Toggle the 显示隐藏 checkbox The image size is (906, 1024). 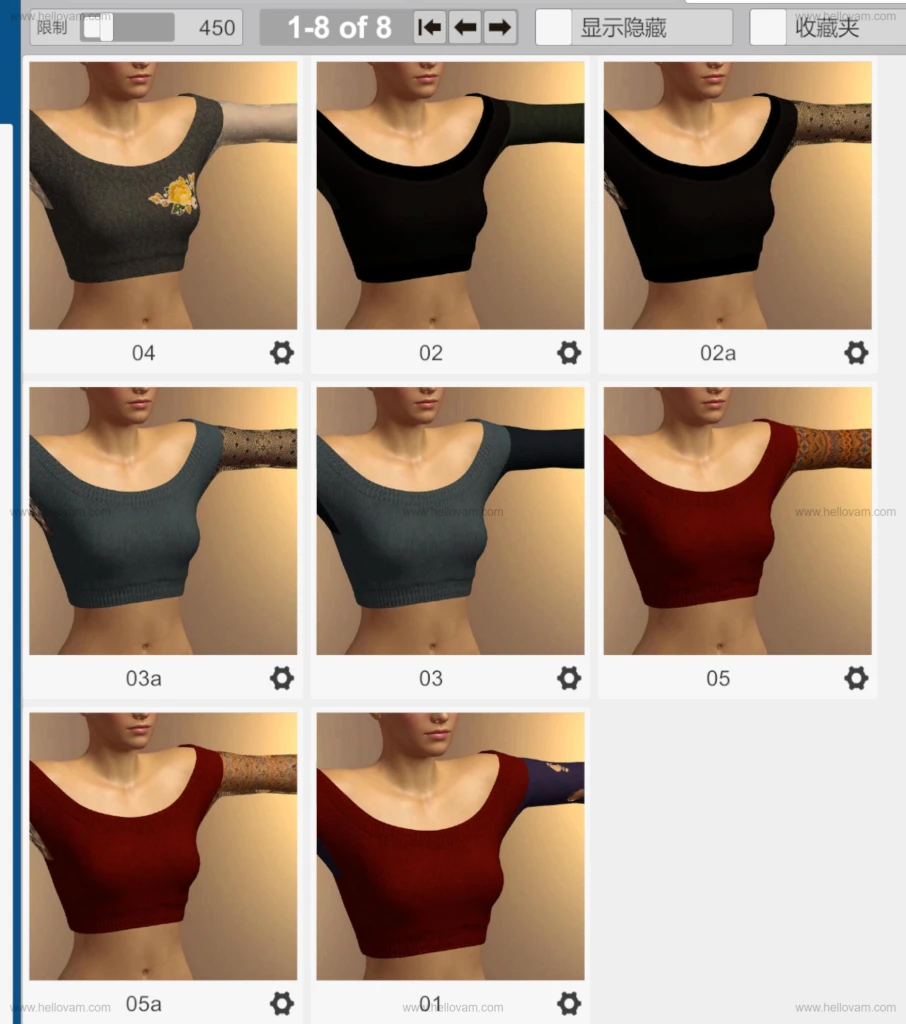(x=554, y=27)
